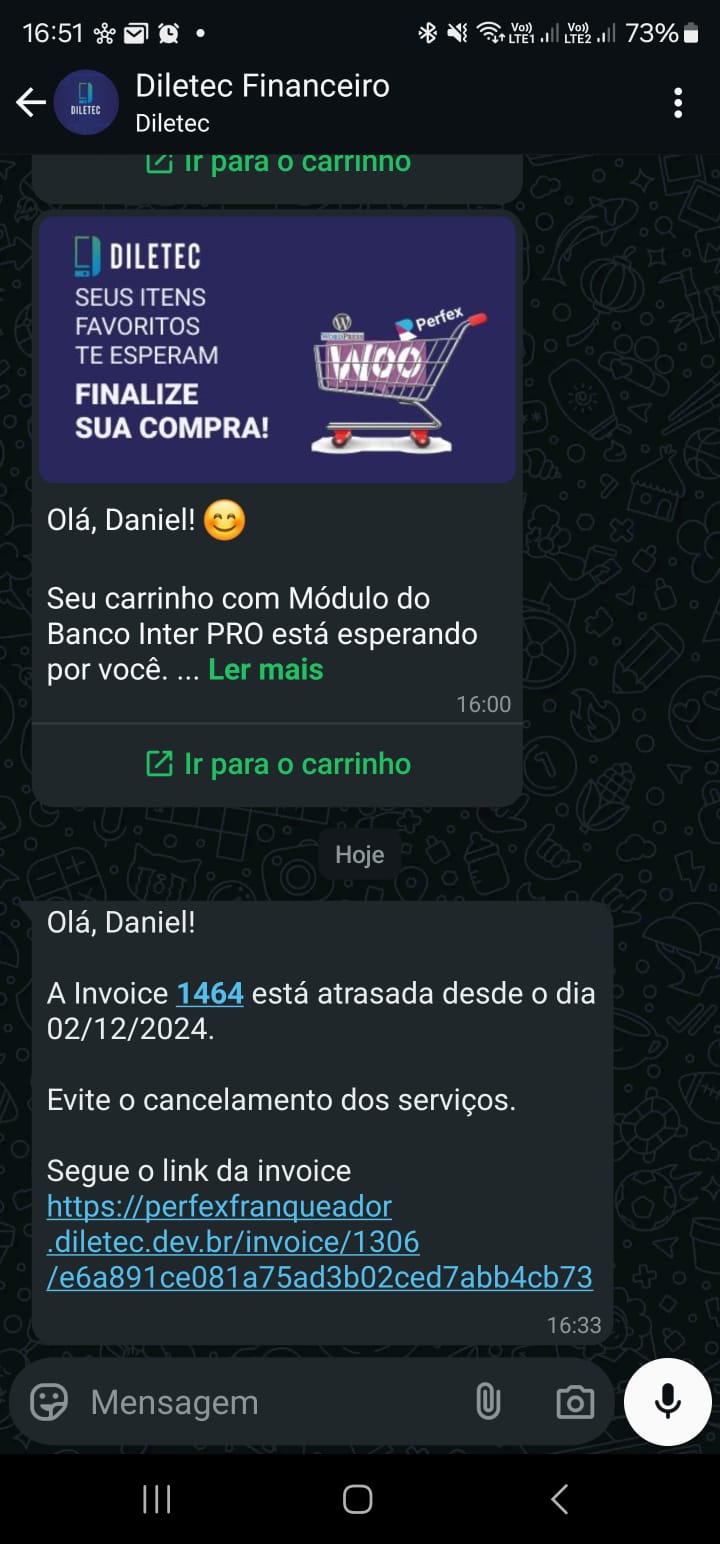
Task: Attach a file with the paperclip
Action: click(x=488, y=1402)
